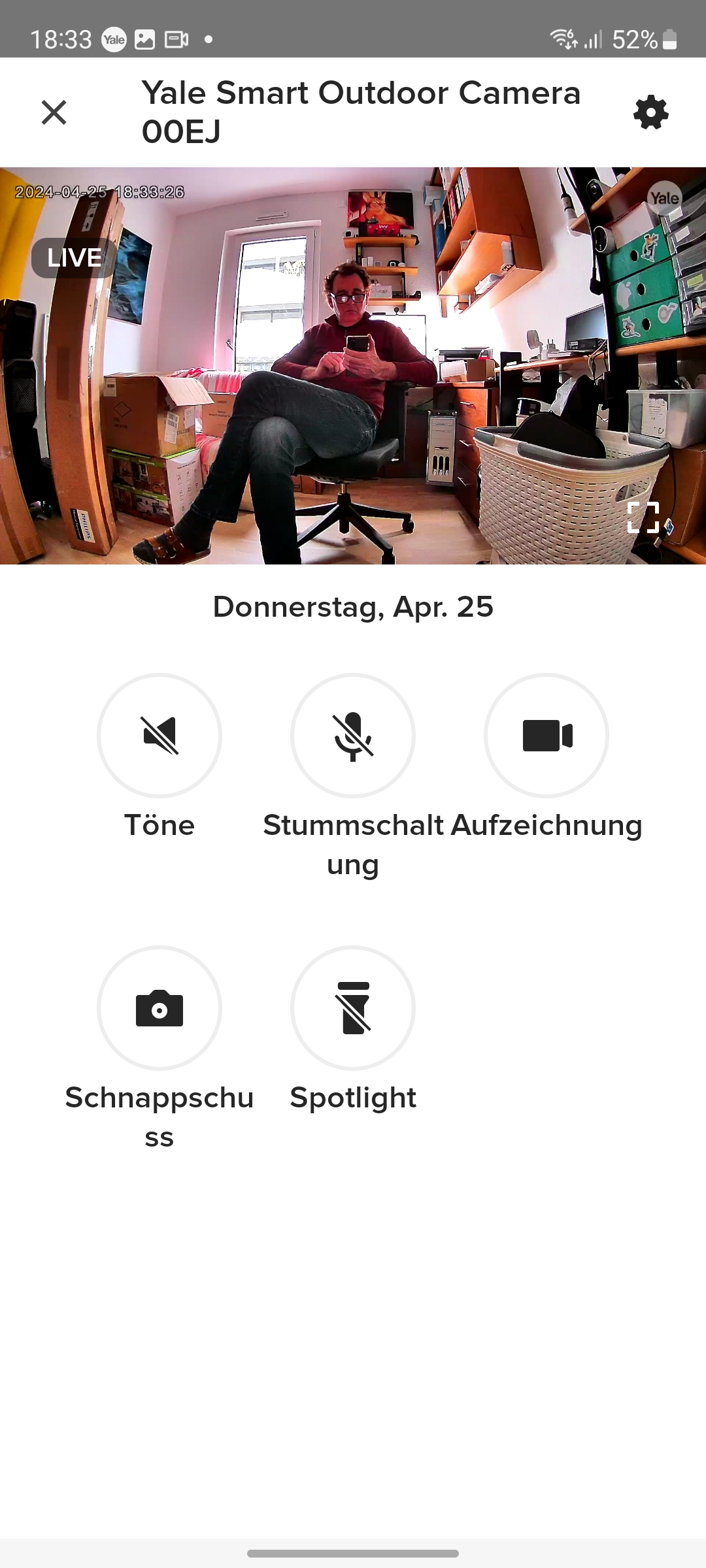Toggle microphone Stummschaltung
706x1568 pixels.
tap(353, 736)
